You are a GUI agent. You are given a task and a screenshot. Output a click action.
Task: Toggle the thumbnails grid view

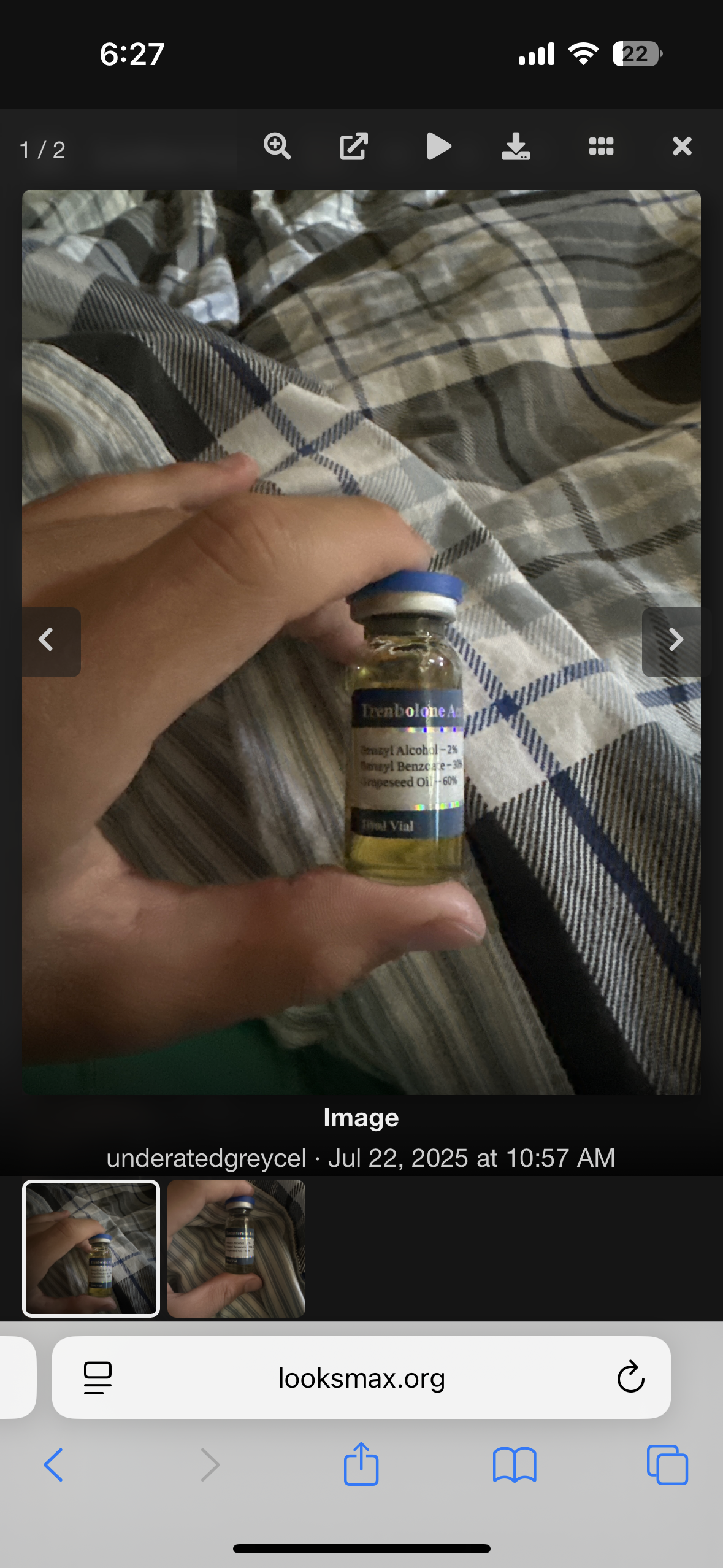pos(601,147)
